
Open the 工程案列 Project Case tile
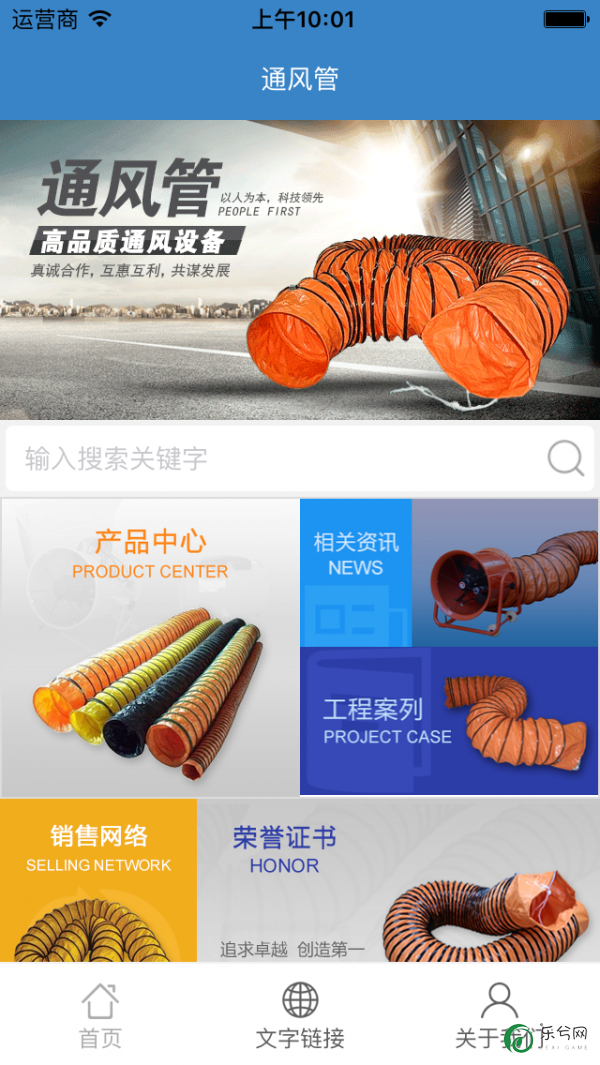click(x=449, y=721)
